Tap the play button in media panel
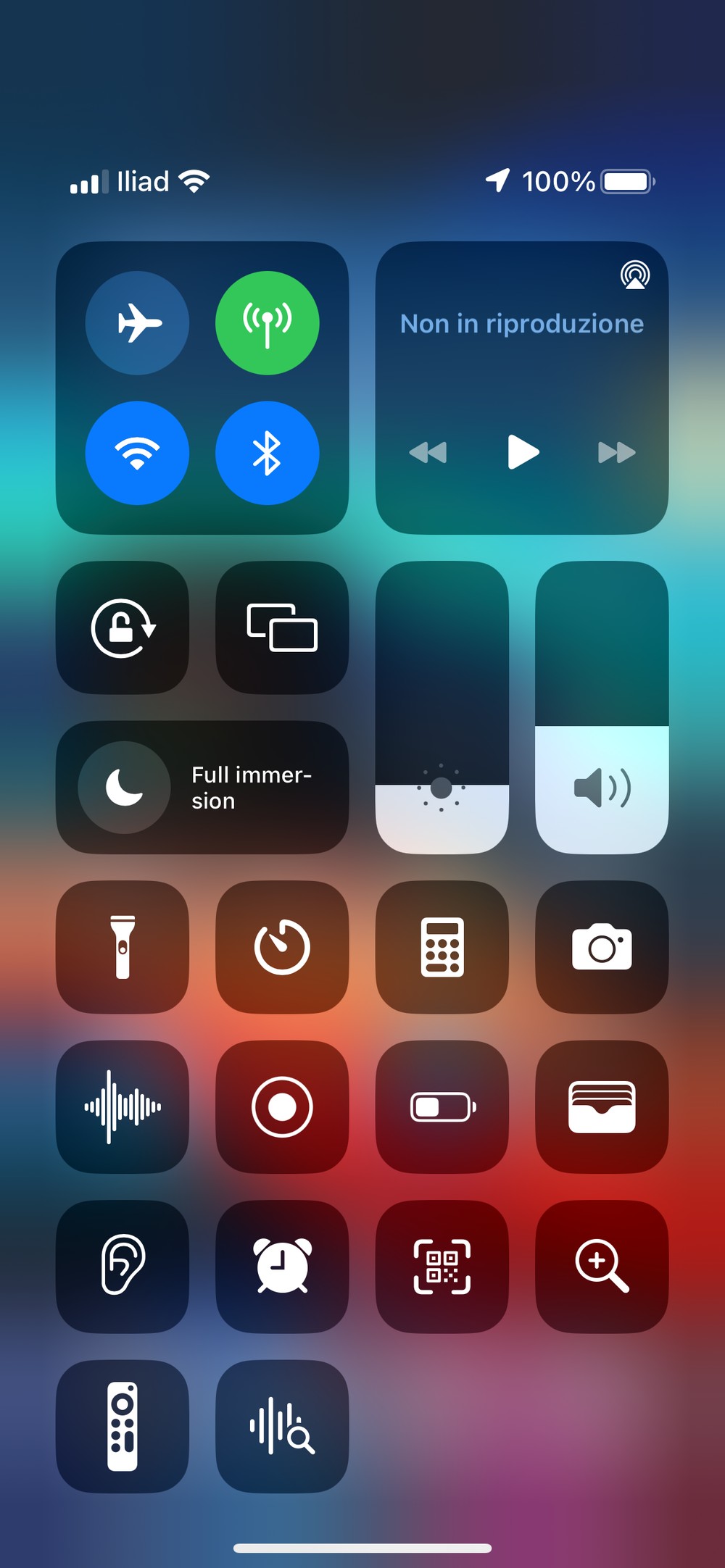This screenshot has height=1568, width=725. click(x=523, y=452)
